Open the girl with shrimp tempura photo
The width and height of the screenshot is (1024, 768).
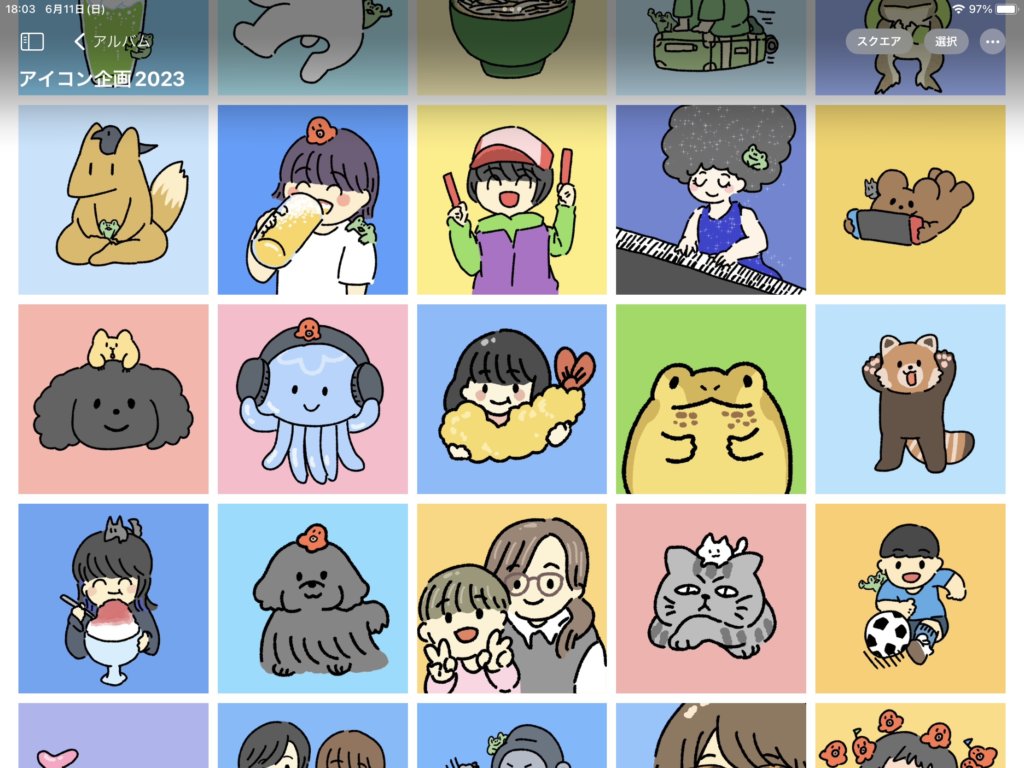click(511, 398)
